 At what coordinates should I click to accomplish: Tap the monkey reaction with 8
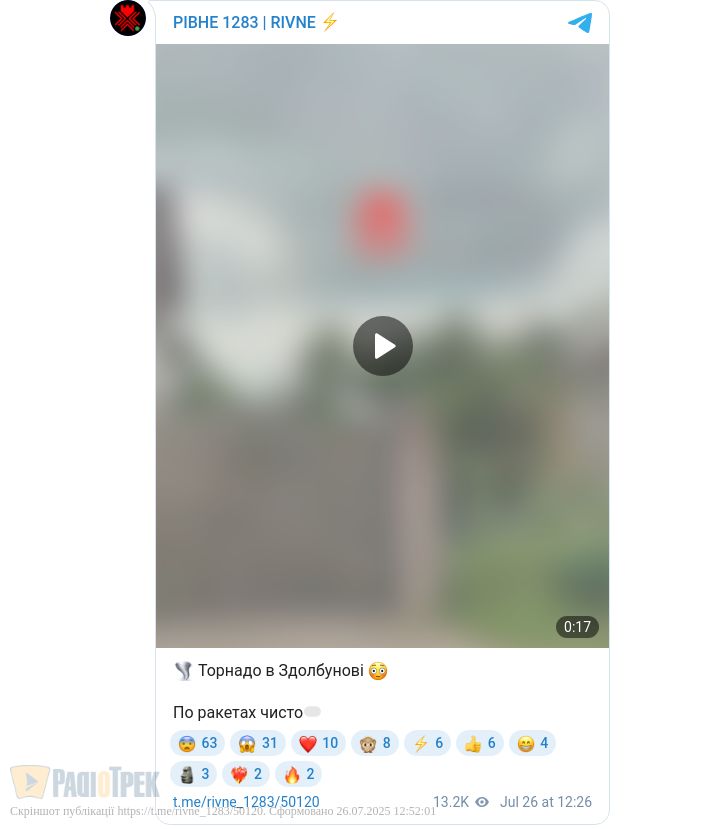375,743
